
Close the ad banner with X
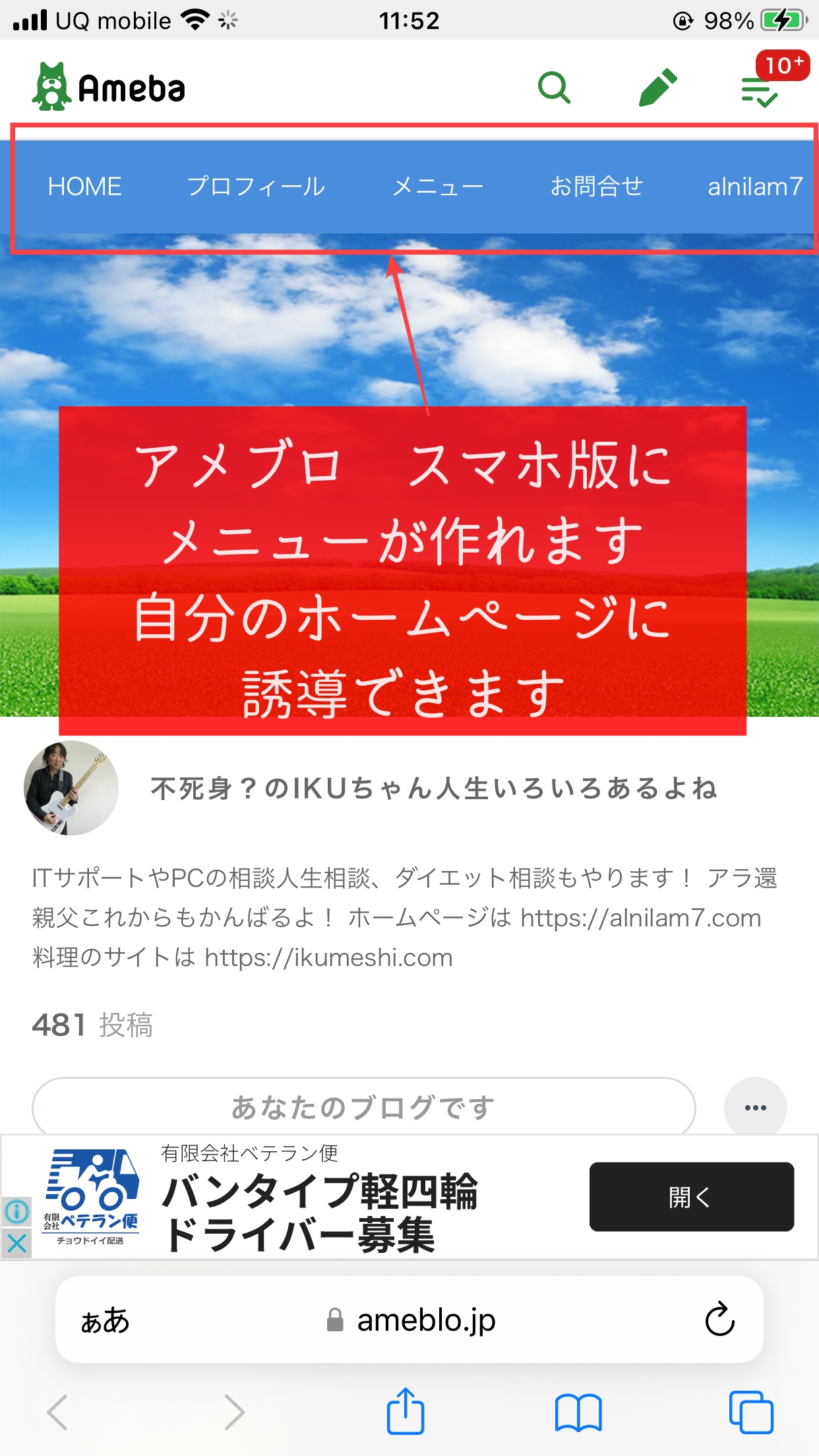(x=16, y=1244)
